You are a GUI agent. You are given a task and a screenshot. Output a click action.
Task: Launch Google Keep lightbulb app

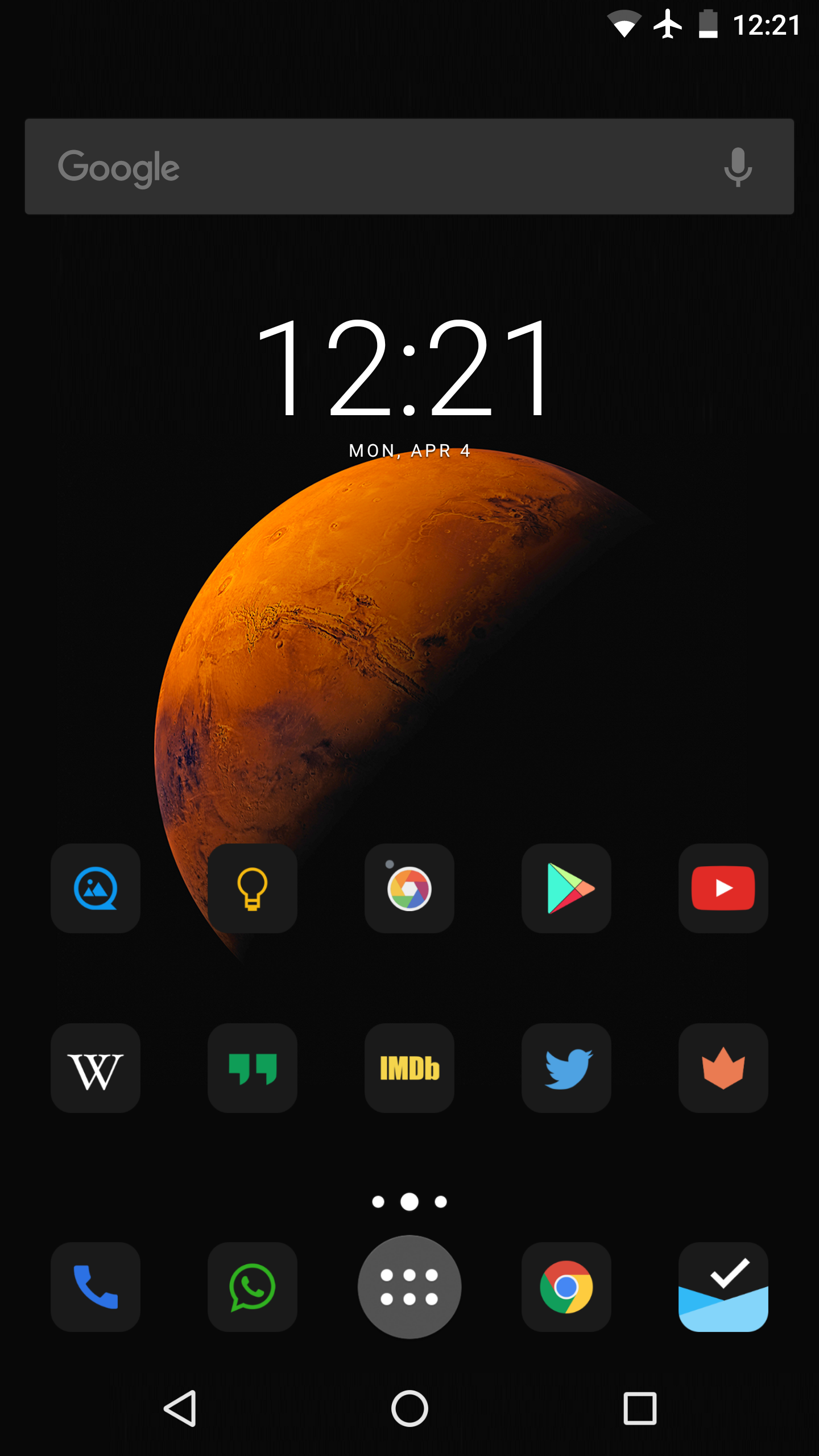tap(253, 888)
